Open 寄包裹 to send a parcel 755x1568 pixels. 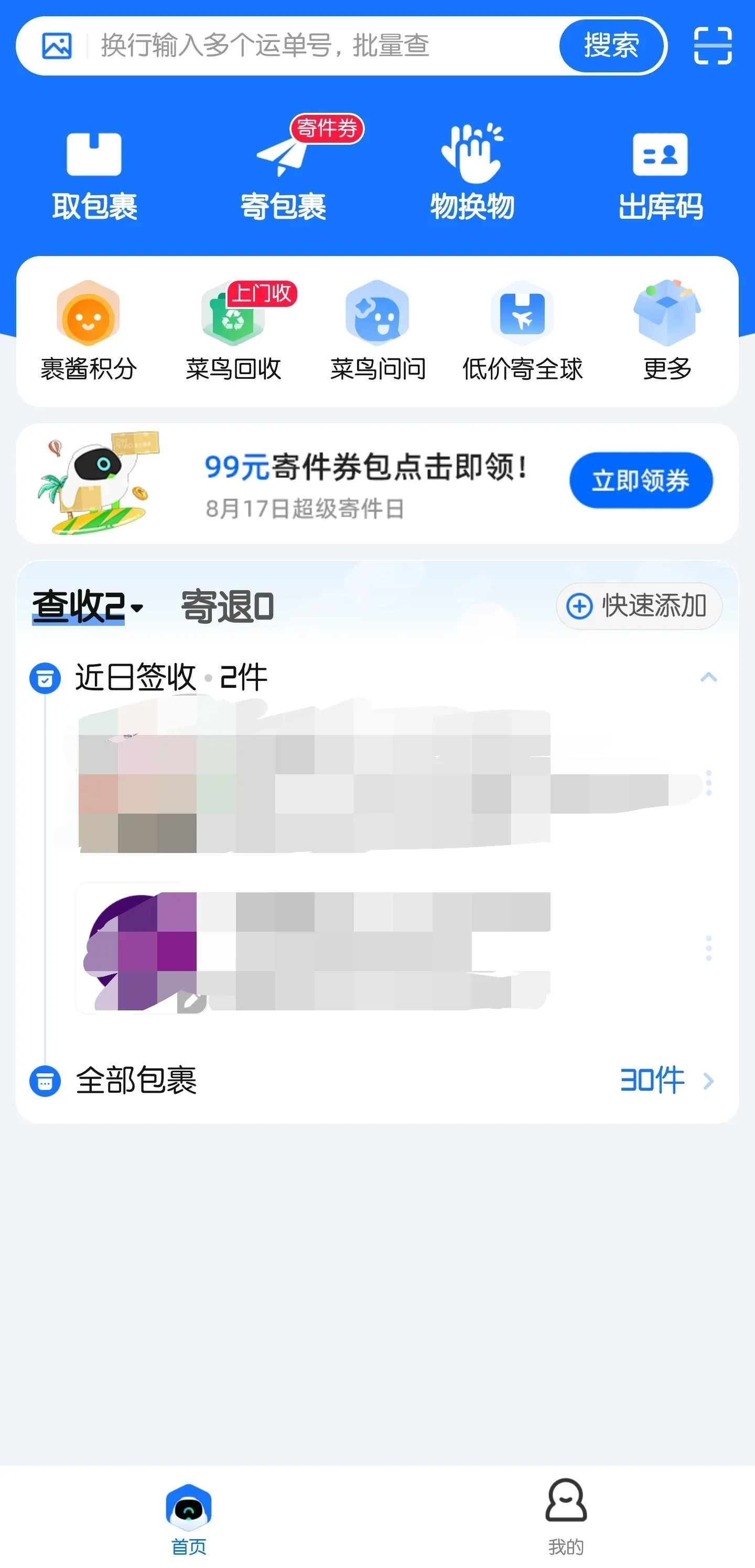click(x=284, y=175)
